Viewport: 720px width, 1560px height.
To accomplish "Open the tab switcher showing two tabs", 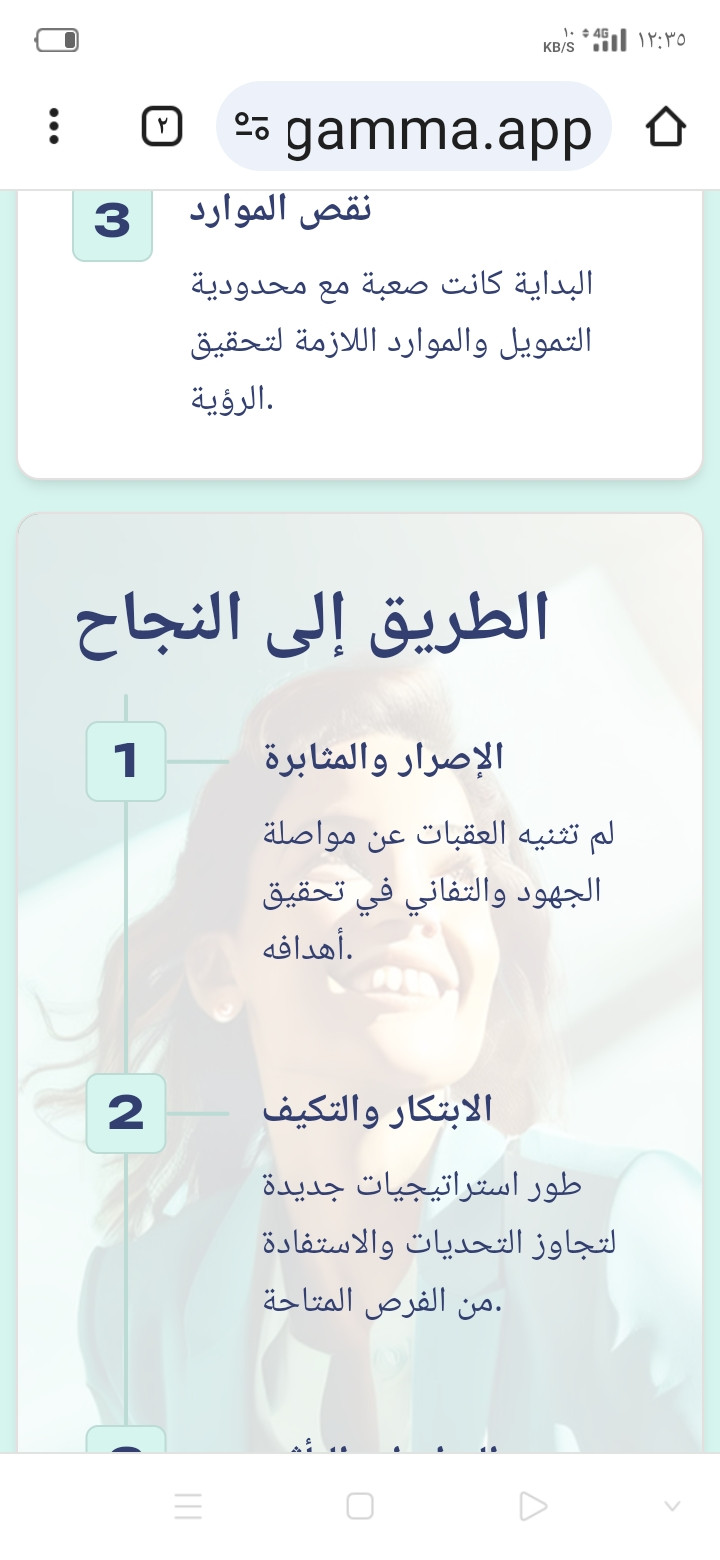I will pos(162,127).
